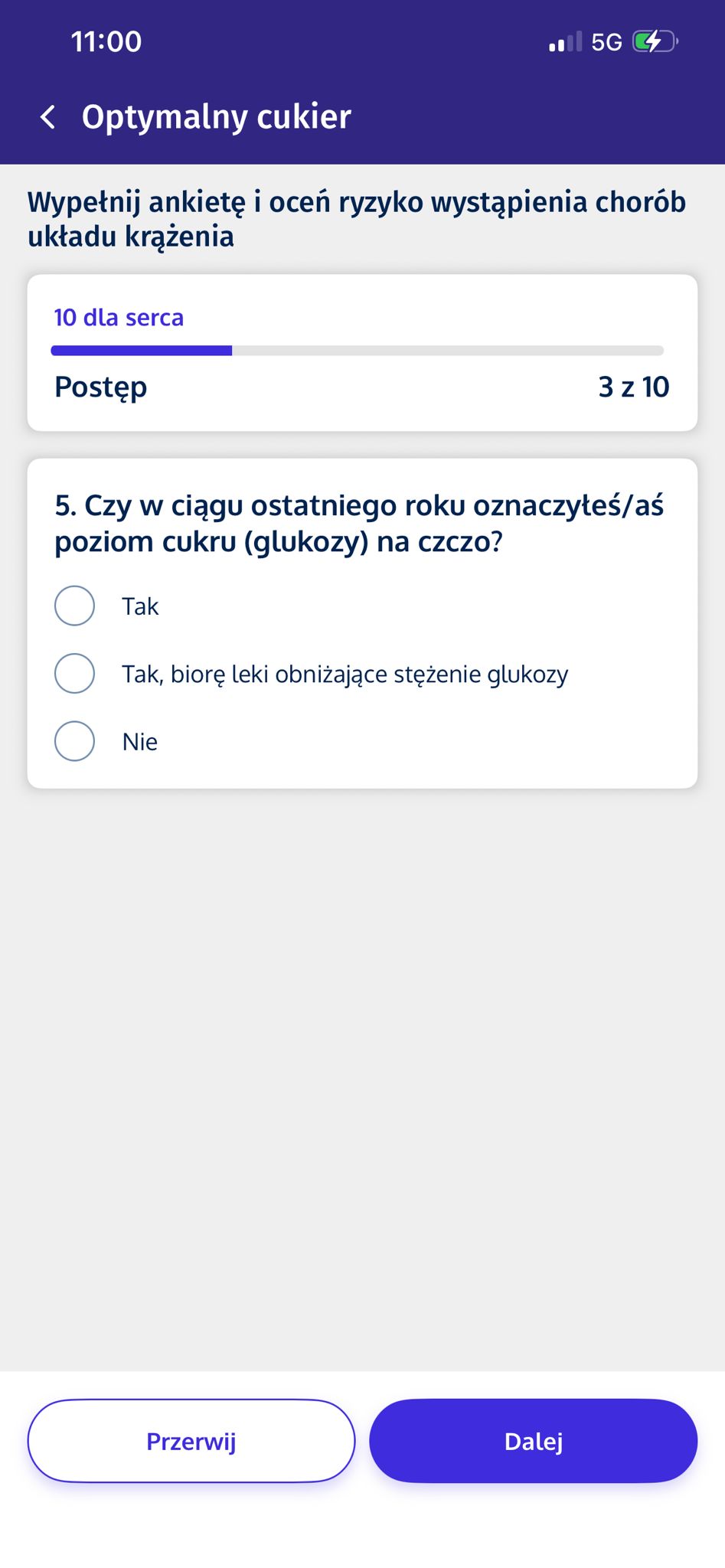Viewport: 725px width, 1568px height.
Task: Choose 'Tak, biorę leki obniżające stężenie glukozy'
Action: point(75,674)
